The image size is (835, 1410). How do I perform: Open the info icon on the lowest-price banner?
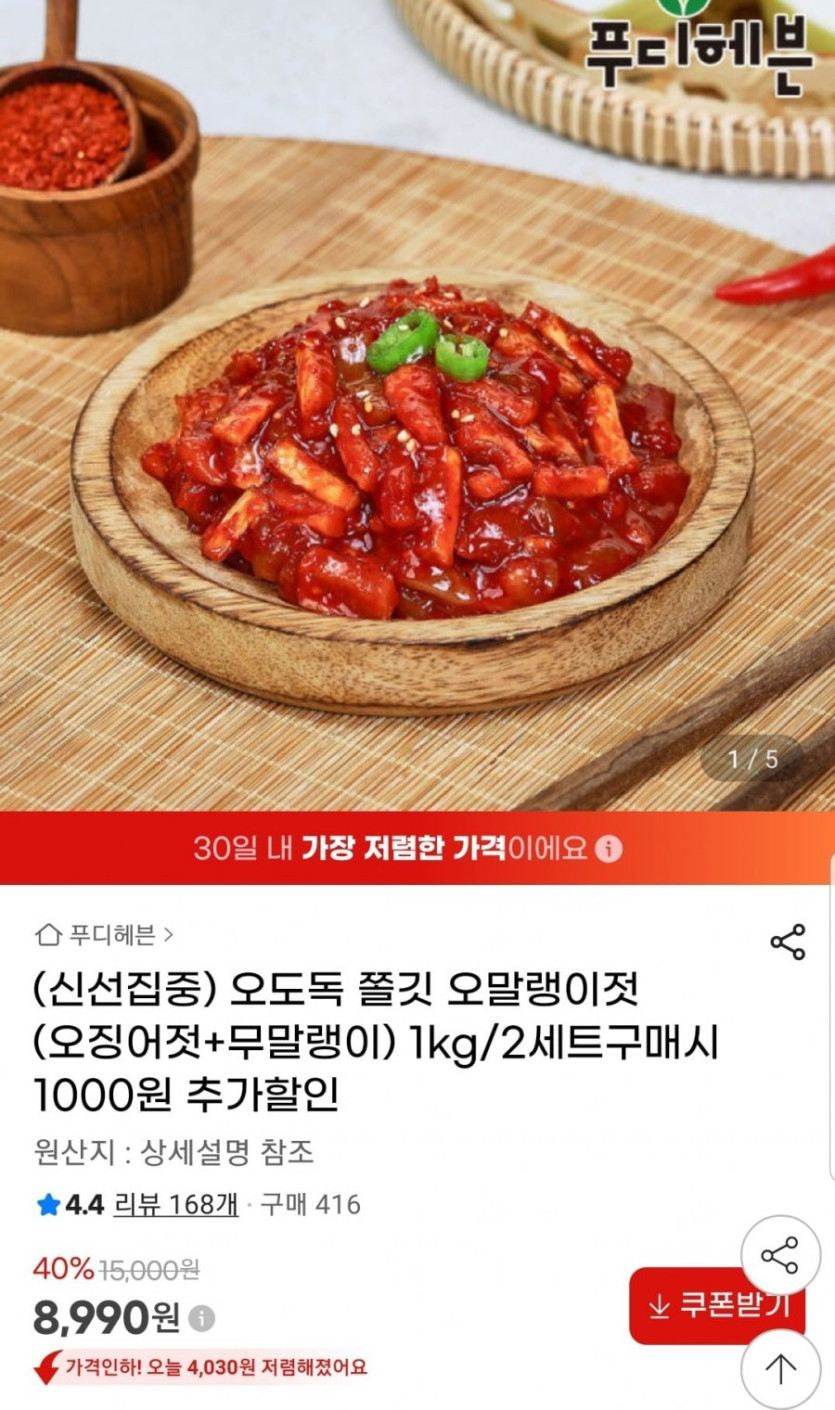coord(609,849)
